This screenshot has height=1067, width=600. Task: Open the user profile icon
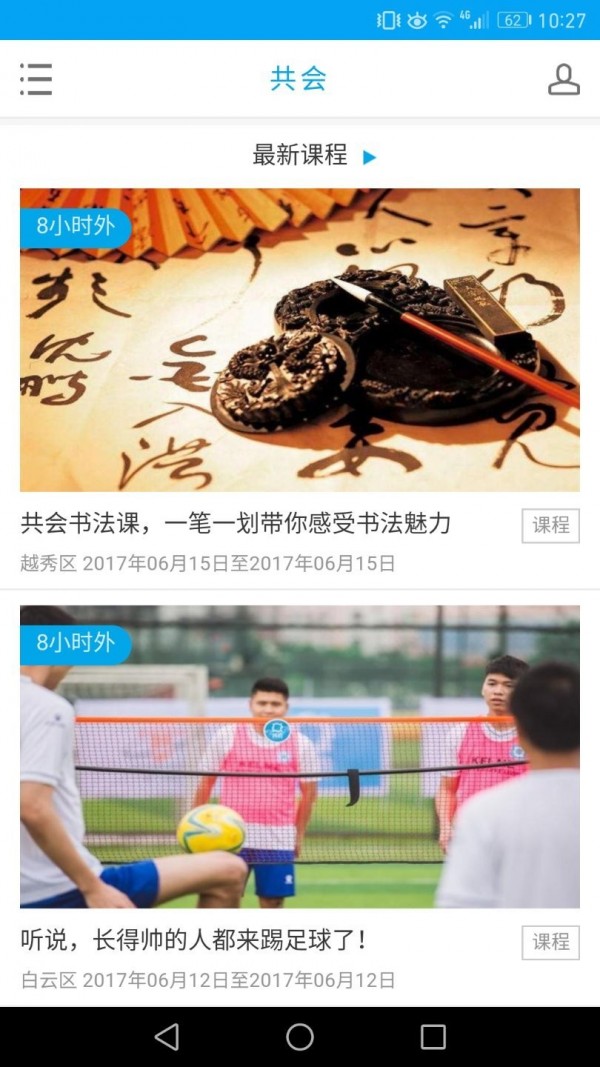pos(564,79)
